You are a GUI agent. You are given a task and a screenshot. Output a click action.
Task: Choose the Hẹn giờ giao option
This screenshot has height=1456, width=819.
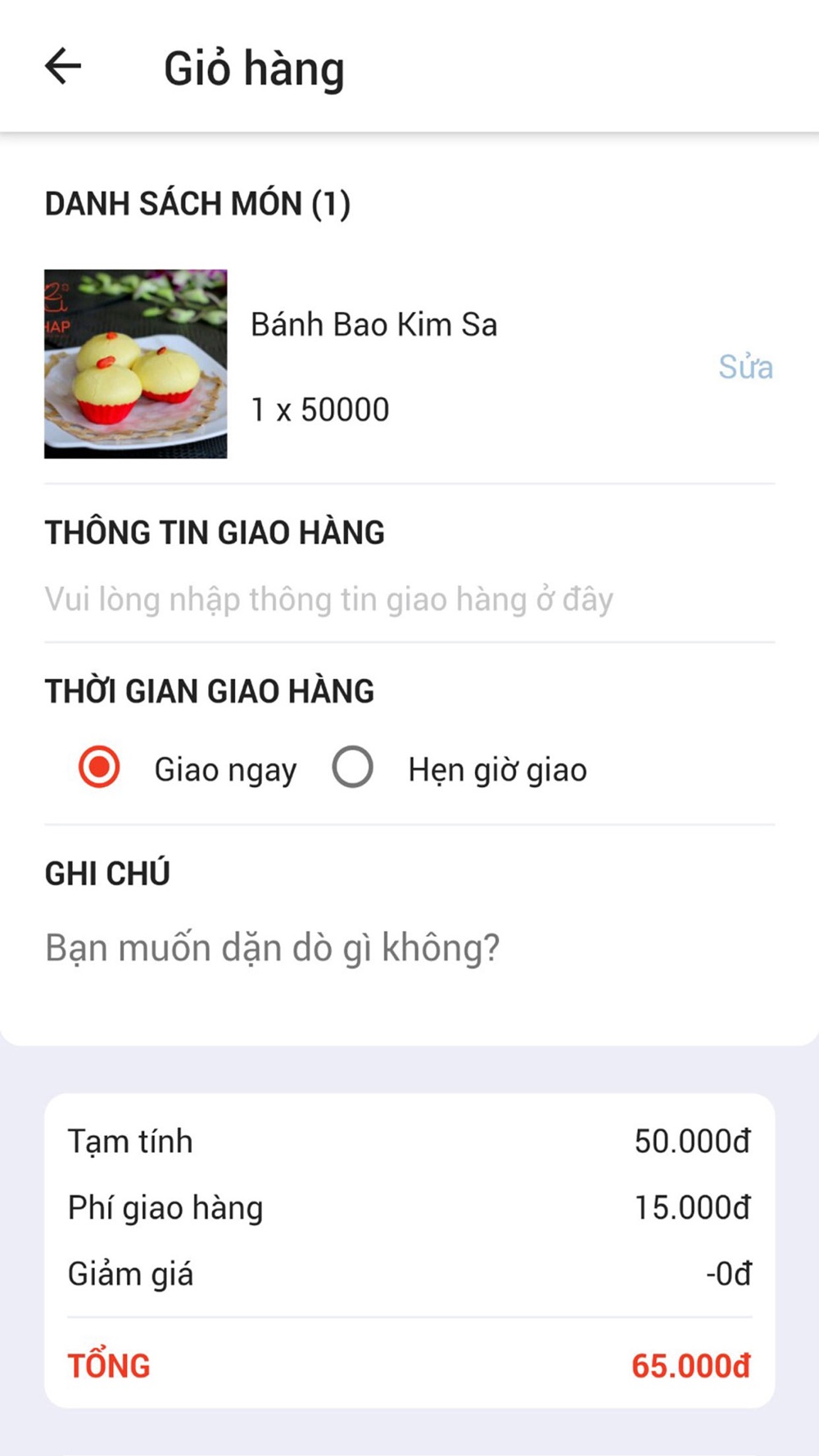[x=353, y=767]
